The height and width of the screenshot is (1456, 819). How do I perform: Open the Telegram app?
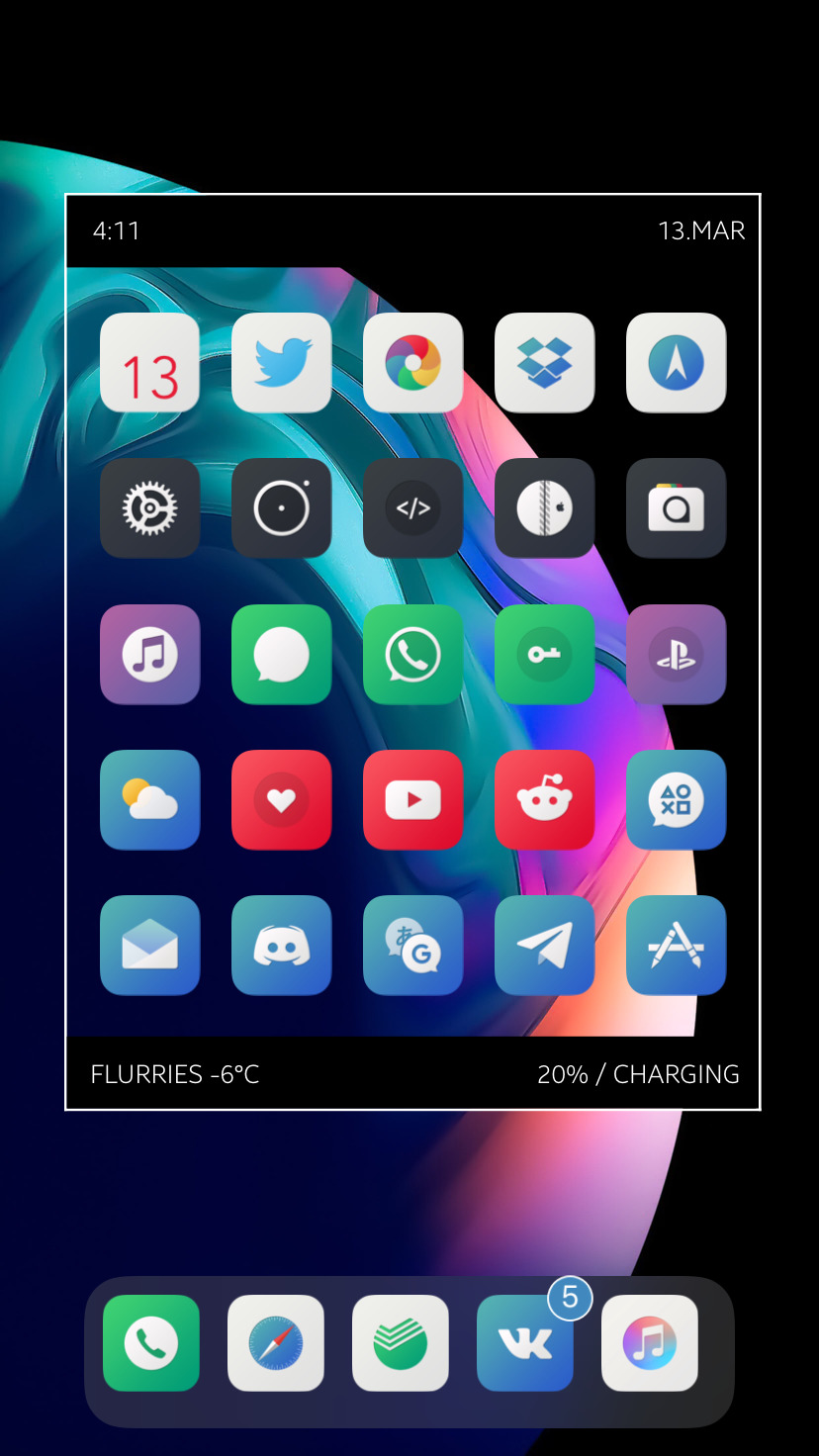tap(544, 945)
